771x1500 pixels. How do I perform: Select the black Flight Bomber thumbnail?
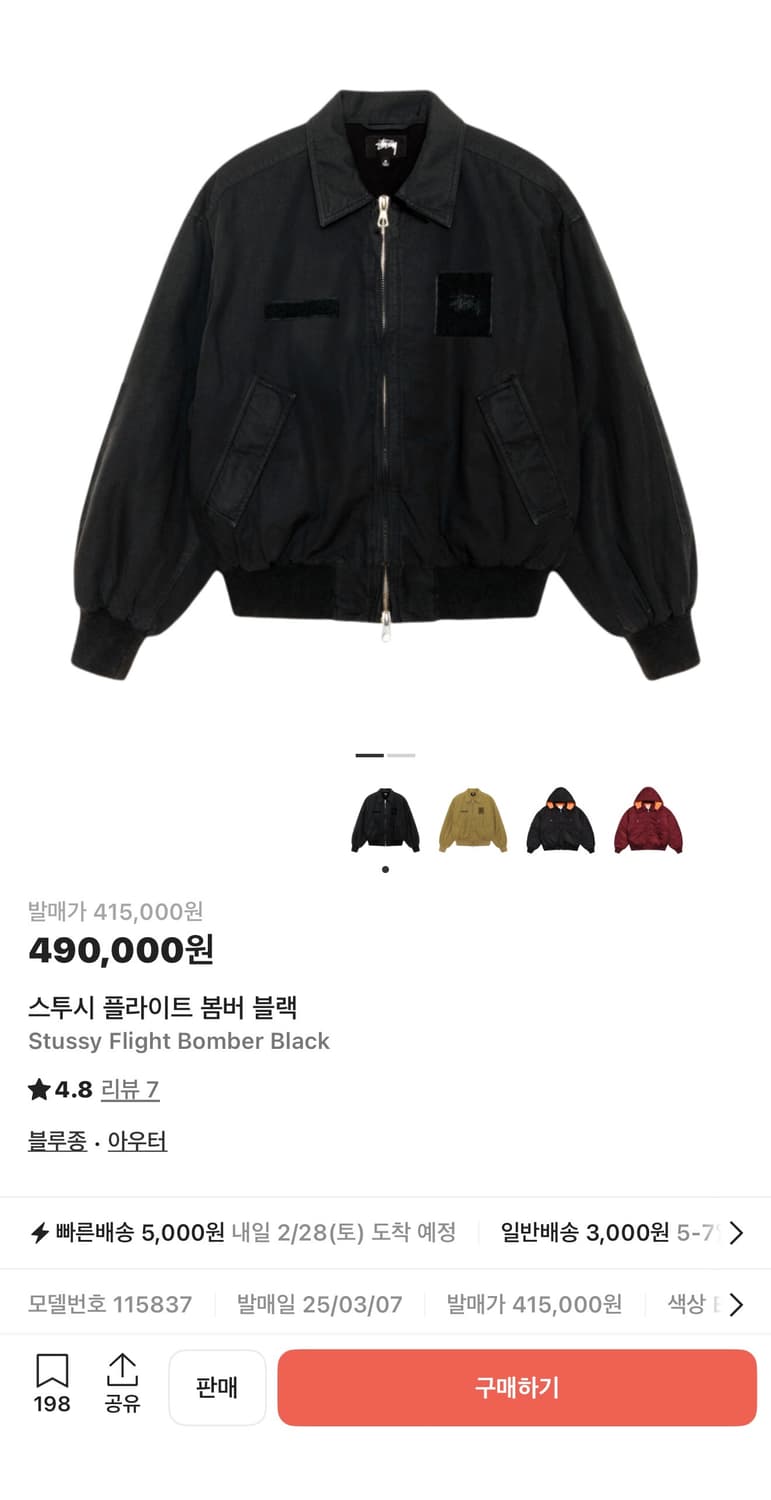(x=383, y=818)
